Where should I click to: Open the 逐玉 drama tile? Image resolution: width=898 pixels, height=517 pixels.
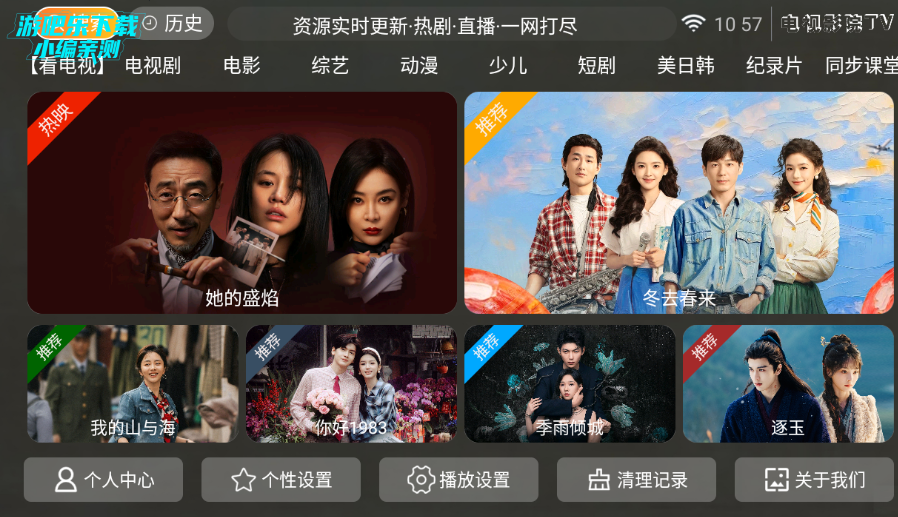pyautogui.click(x=788, y=384)
